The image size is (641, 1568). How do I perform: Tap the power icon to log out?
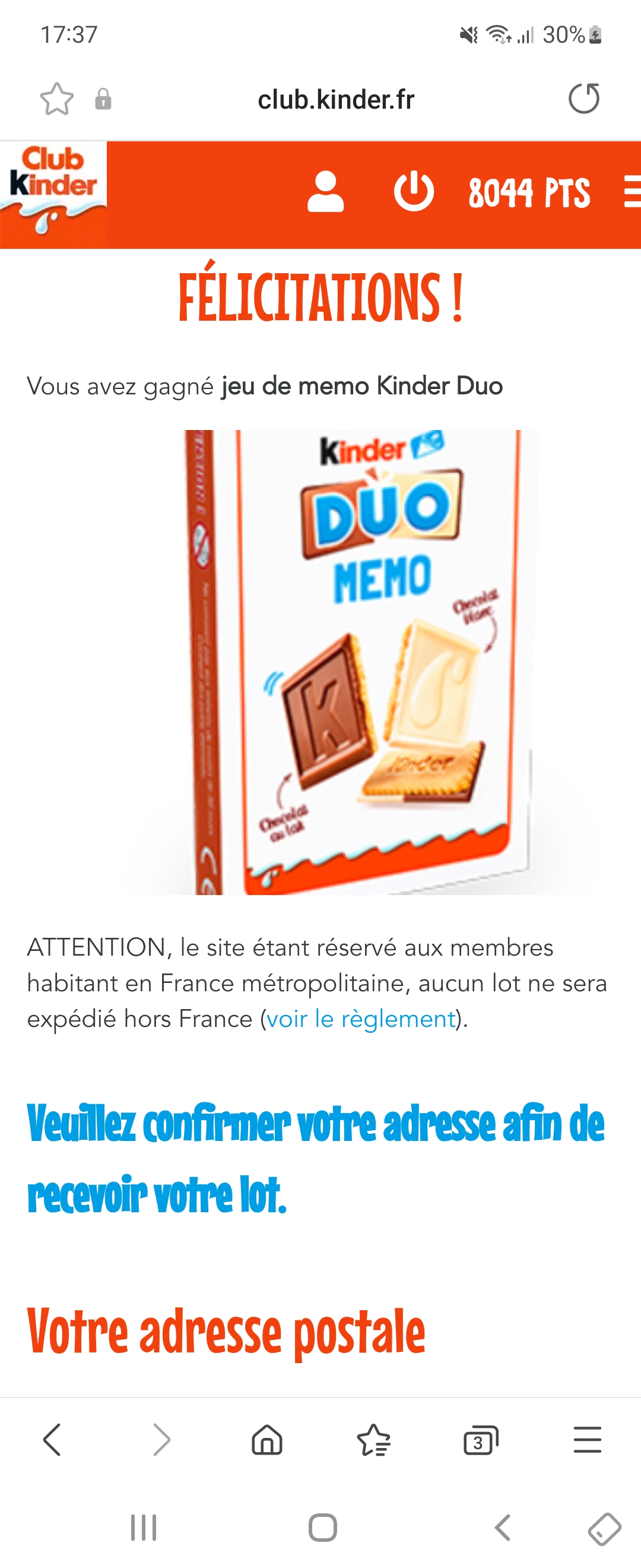414,192
